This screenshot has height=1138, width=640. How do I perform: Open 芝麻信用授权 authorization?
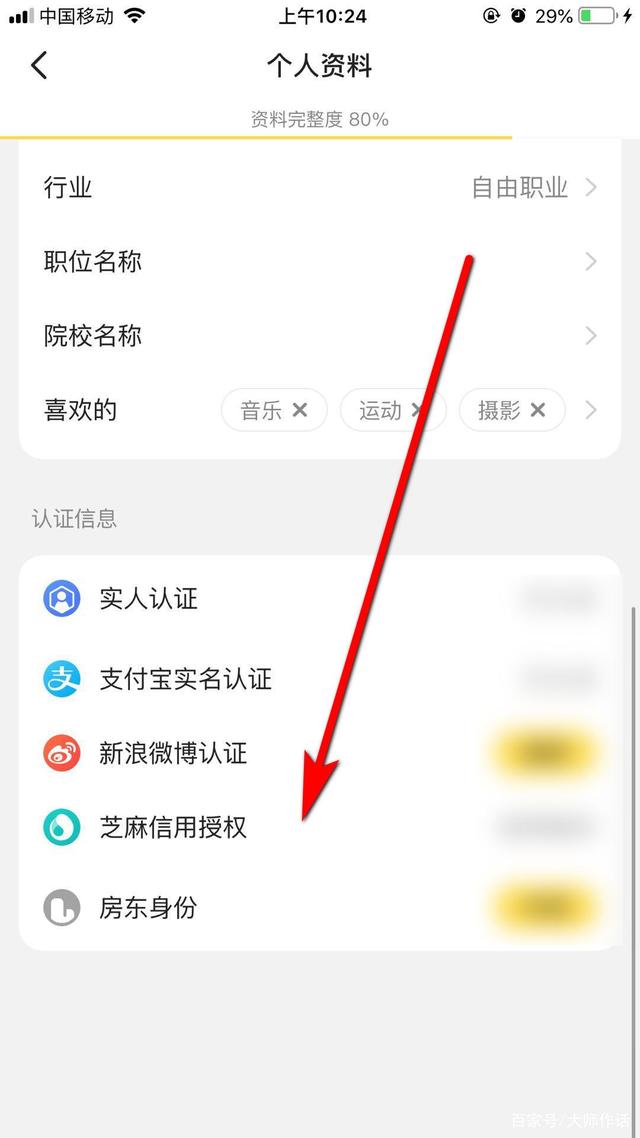point(320,828)
